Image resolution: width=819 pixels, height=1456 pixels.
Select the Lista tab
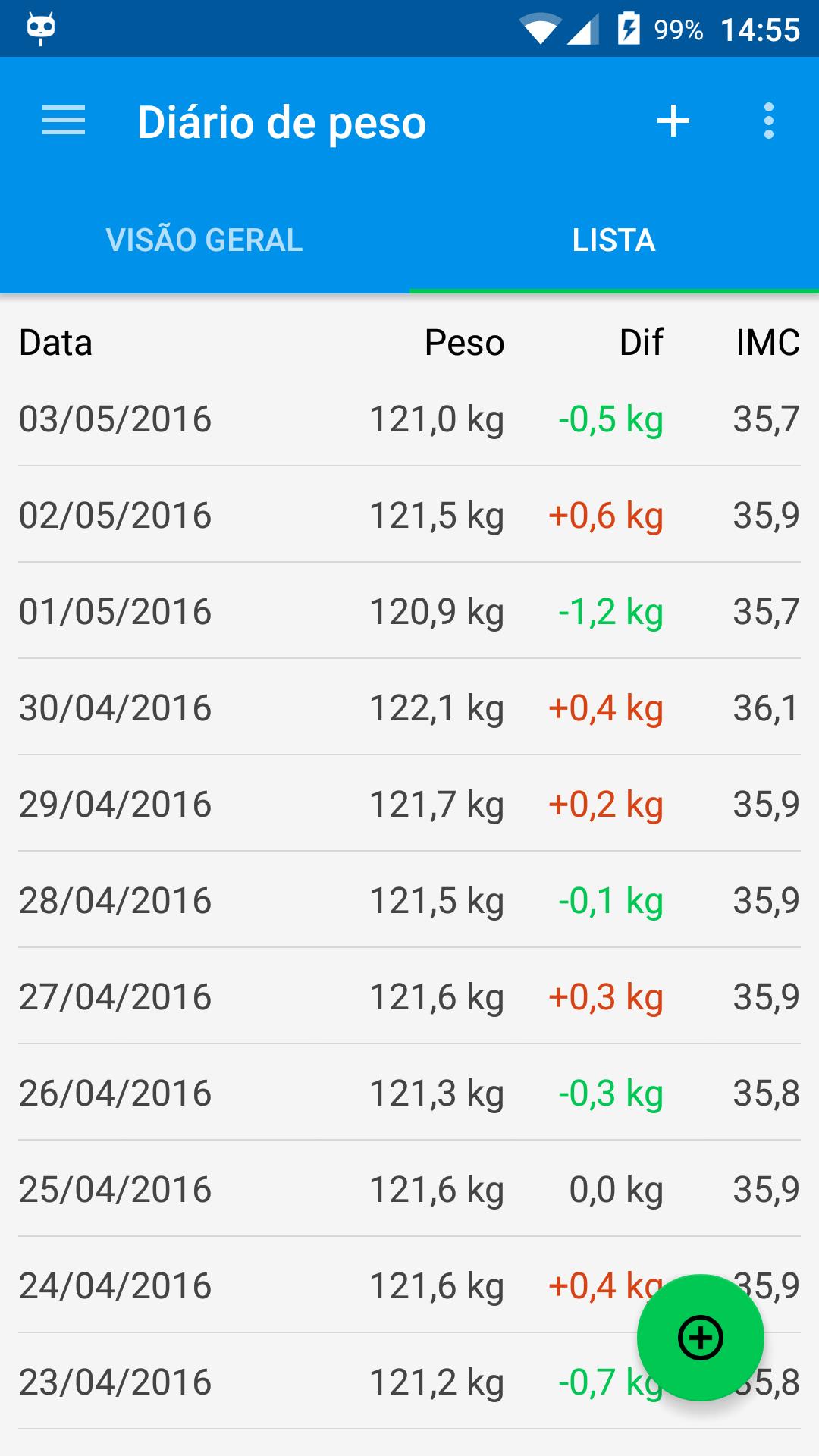[614, 240]
